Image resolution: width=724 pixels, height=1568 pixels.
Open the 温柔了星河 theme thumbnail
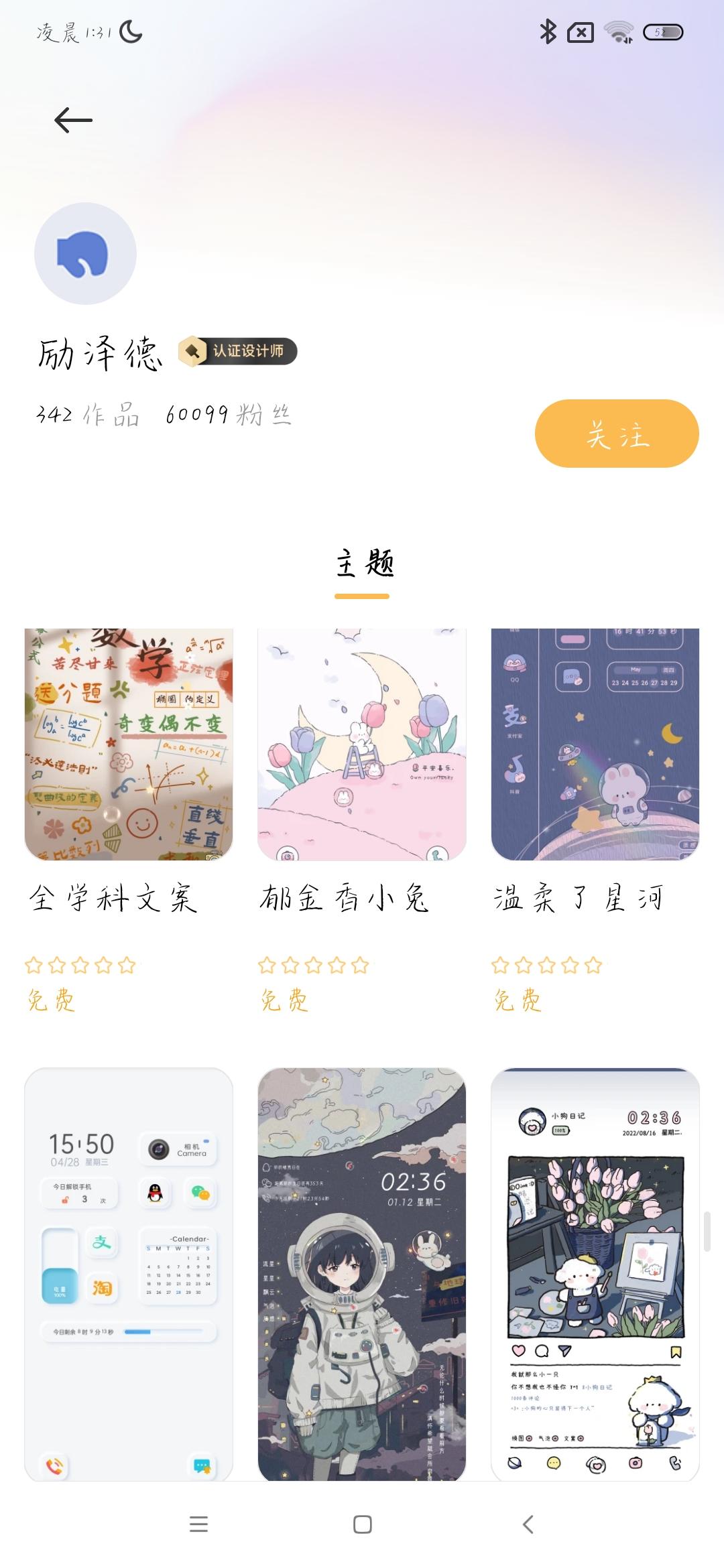(x=595, y=744)
